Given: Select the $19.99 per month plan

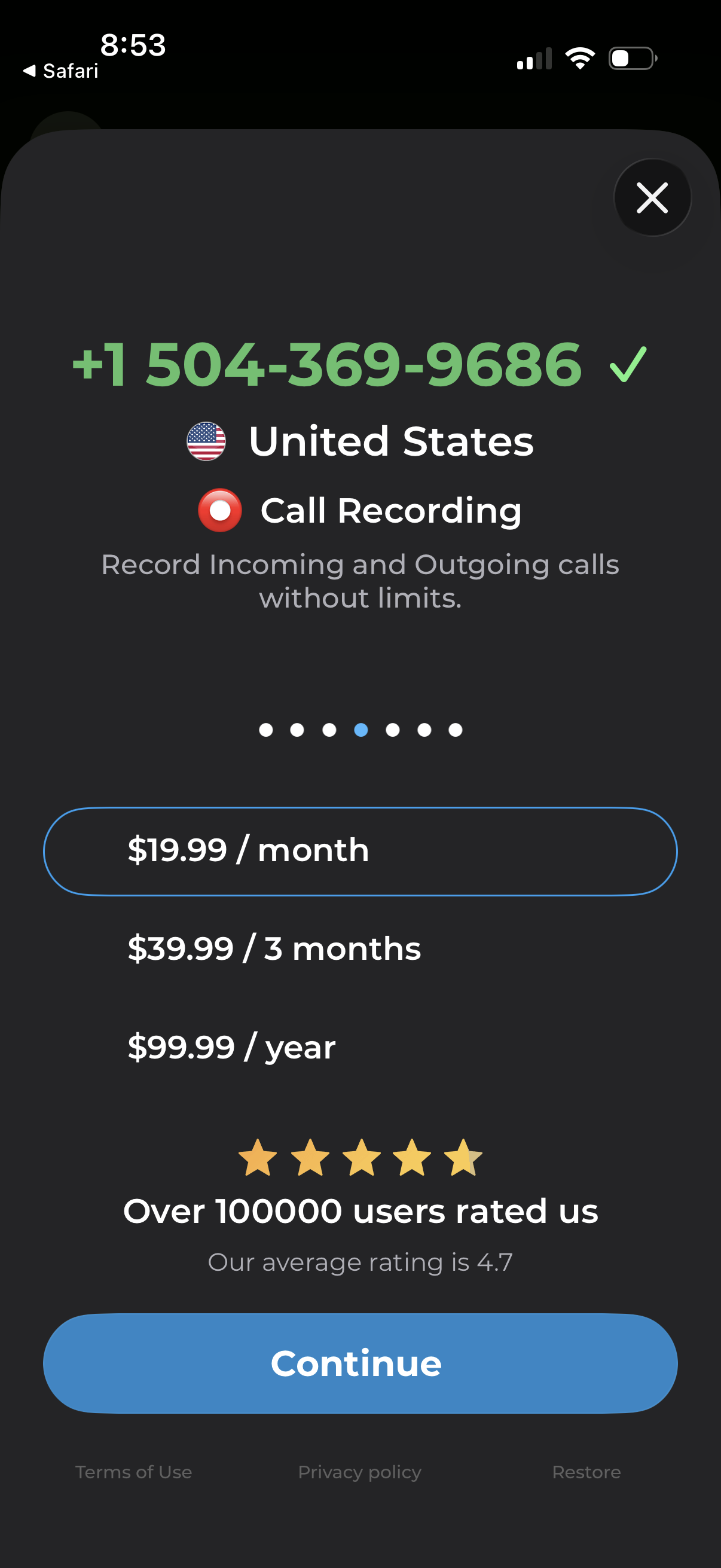Looking at the screenshot, I should 360,850.
